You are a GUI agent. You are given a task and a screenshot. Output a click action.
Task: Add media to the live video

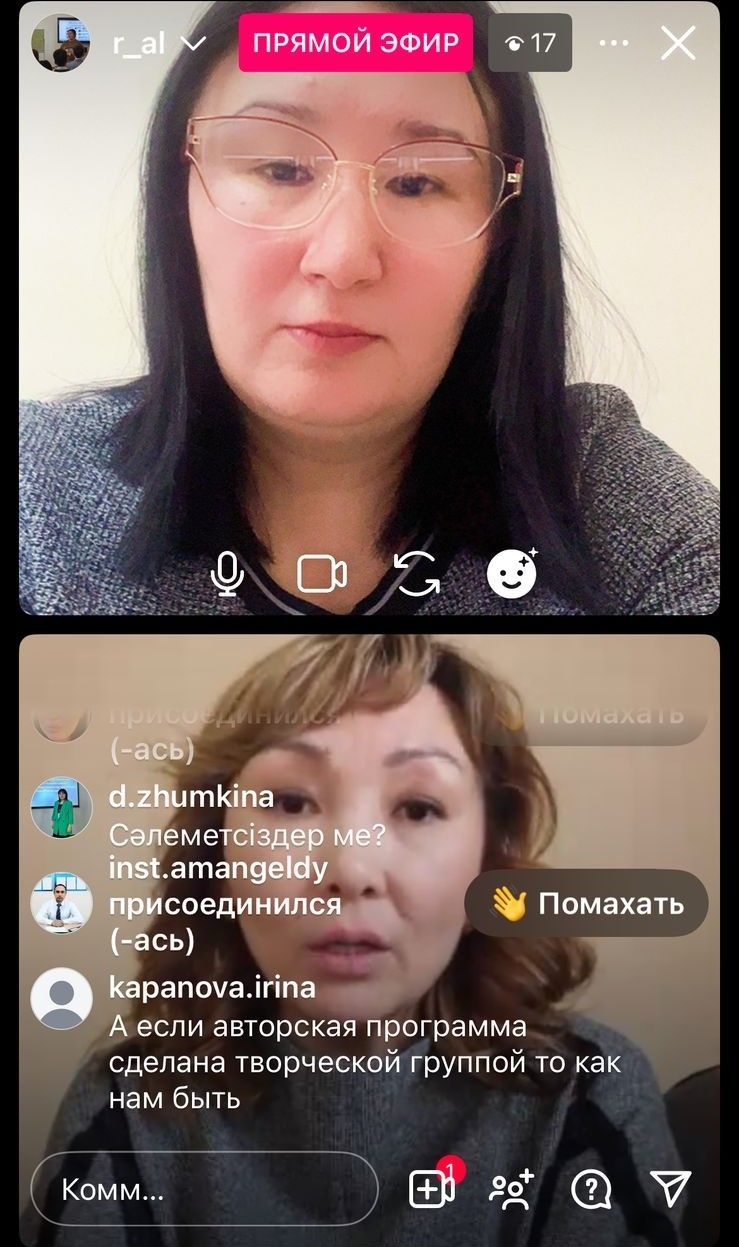tap(431, 1188)
